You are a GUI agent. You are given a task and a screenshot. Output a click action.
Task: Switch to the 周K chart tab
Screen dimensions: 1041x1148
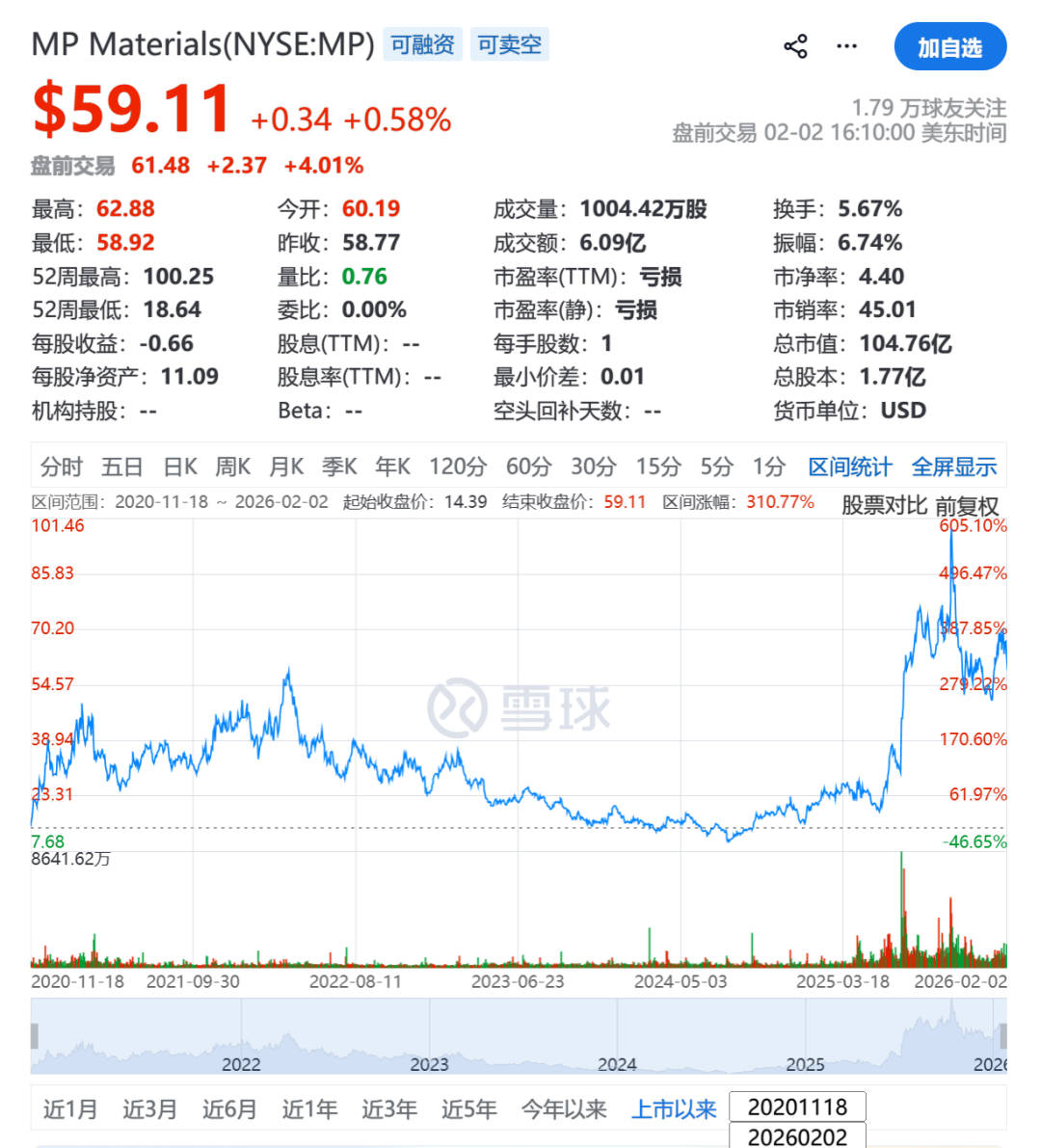pyautogui.click(x=234, y=466)
